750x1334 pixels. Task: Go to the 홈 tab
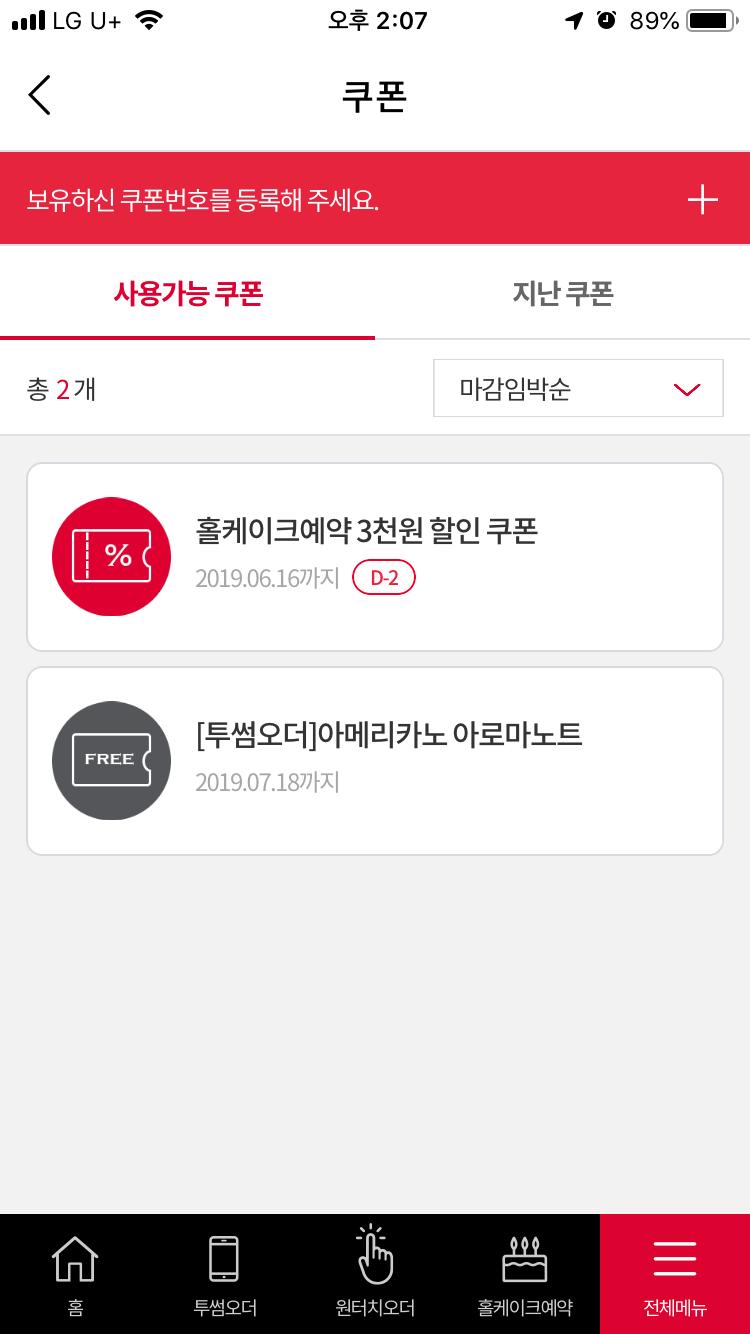tap(75, 1273)
